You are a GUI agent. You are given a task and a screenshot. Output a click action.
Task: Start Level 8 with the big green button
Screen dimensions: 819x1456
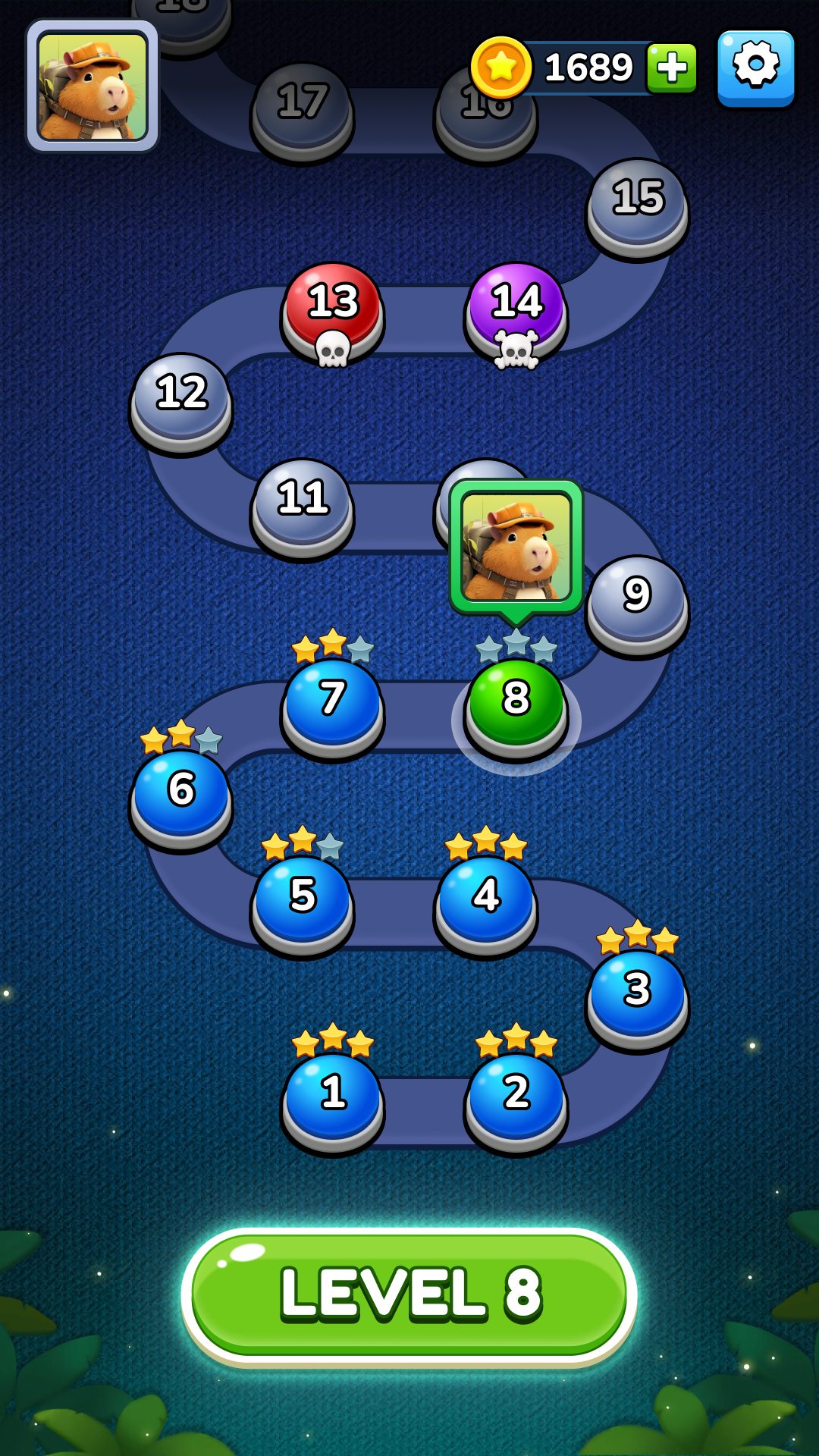409,1294
